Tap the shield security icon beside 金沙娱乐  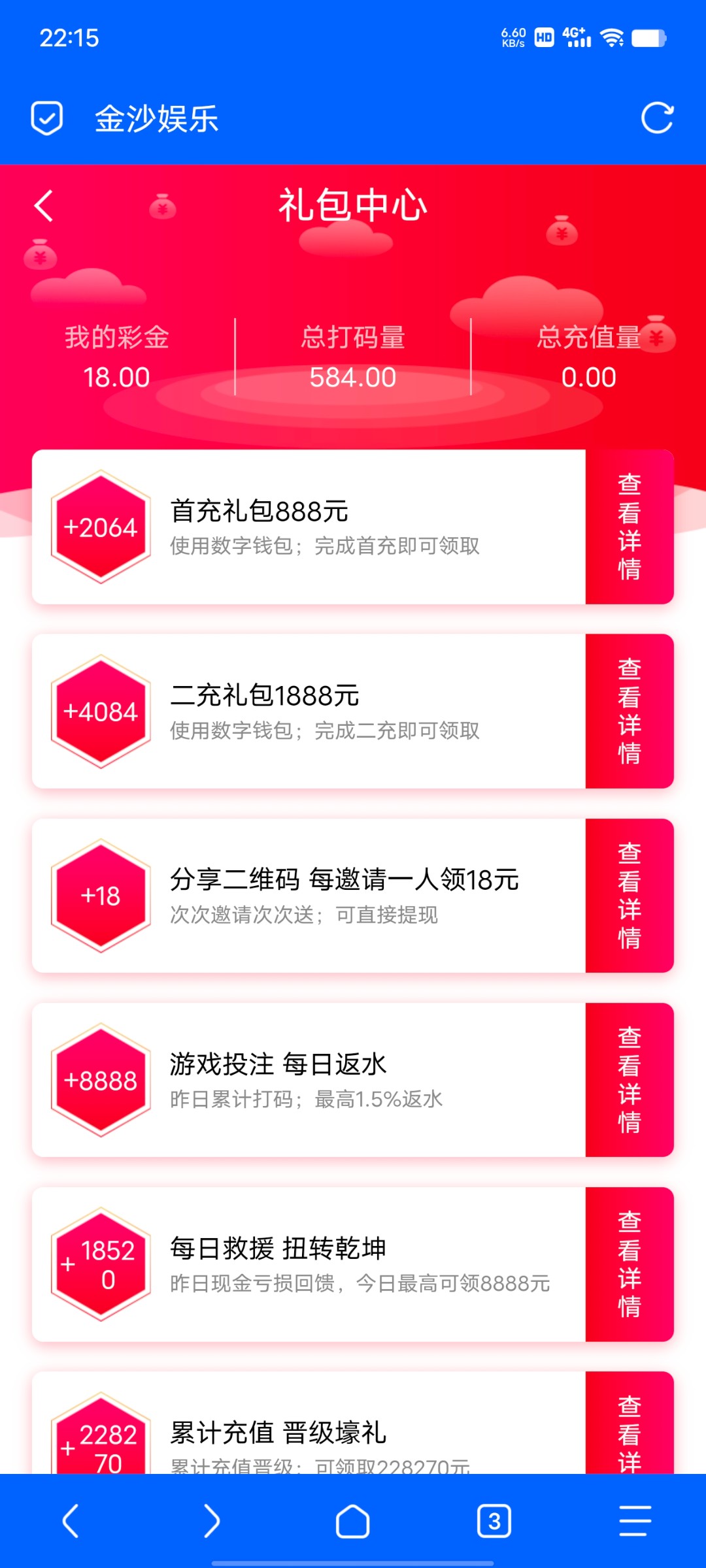pyautogui.click(x=47, y=118)
